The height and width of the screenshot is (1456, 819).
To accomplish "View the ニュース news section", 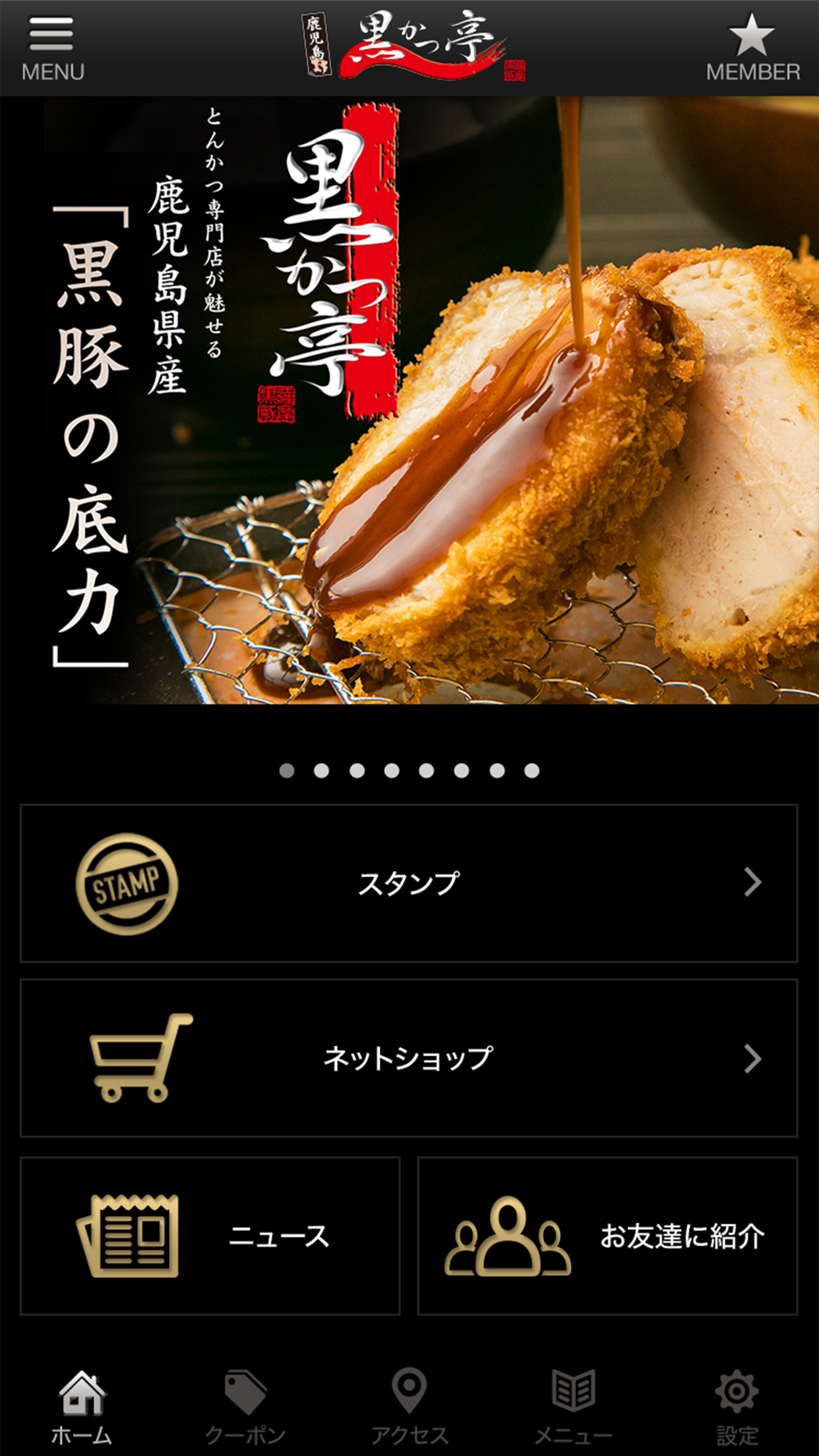I will (x=210, y=1236).
